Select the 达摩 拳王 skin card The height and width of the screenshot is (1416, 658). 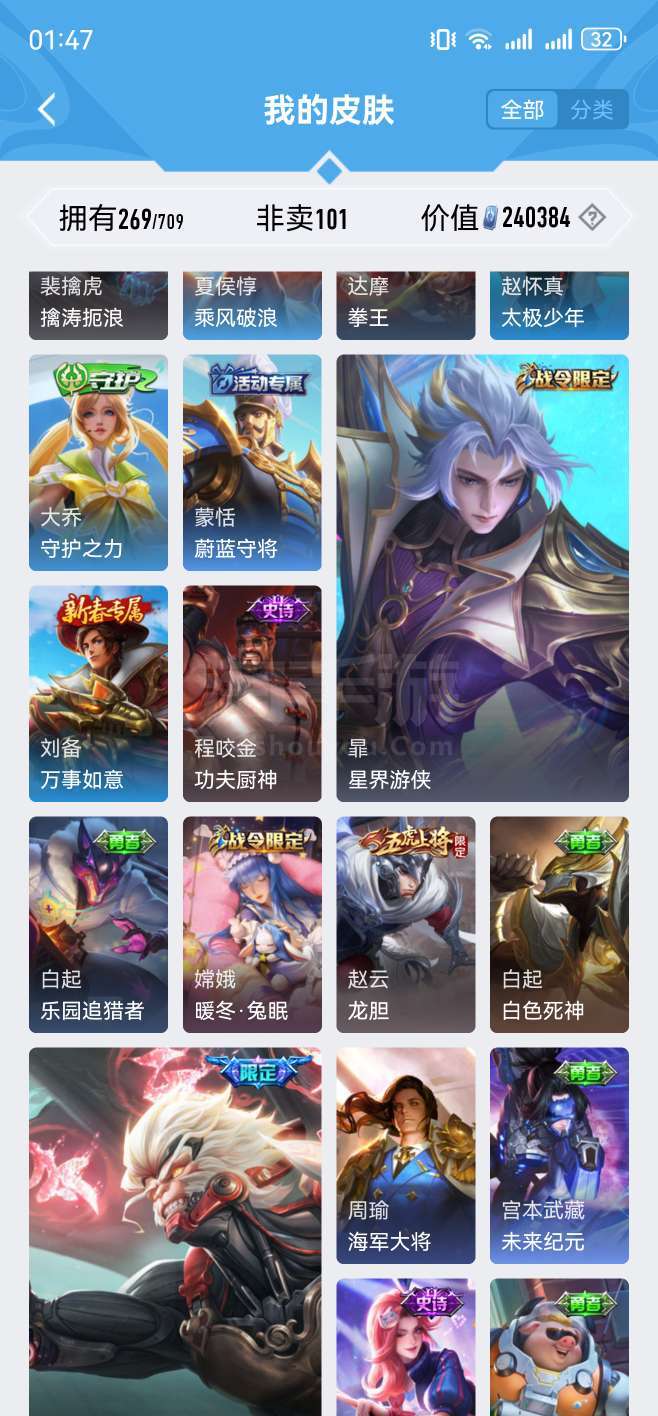click(x=405, y=305)
